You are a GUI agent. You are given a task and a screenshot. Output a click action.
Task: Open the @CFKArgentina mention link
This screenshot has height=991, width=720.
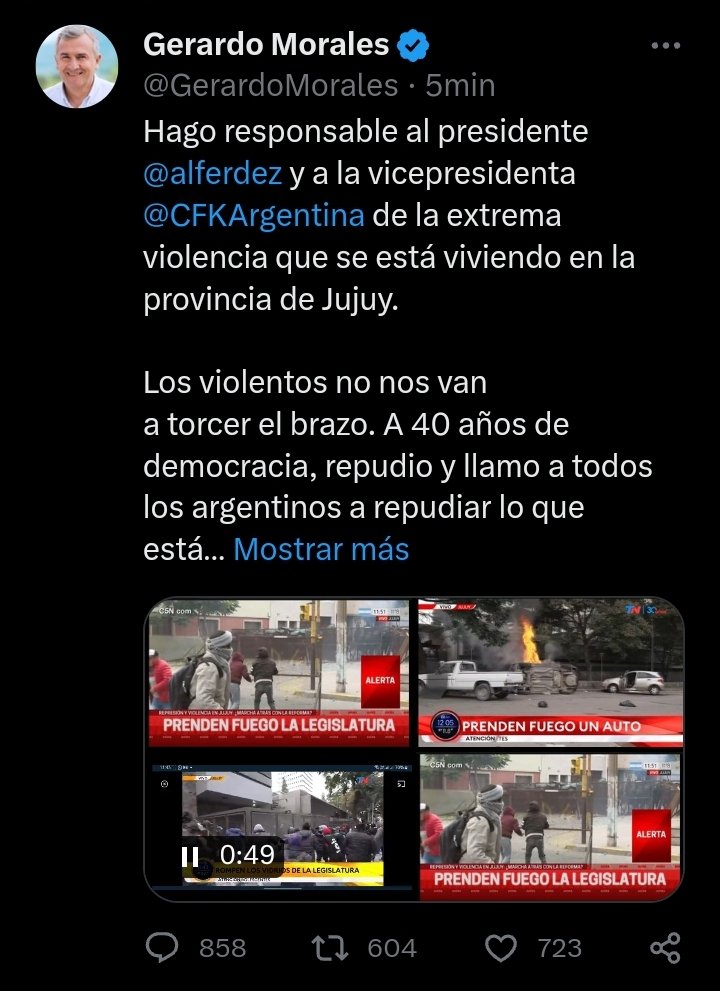[254, 215]
